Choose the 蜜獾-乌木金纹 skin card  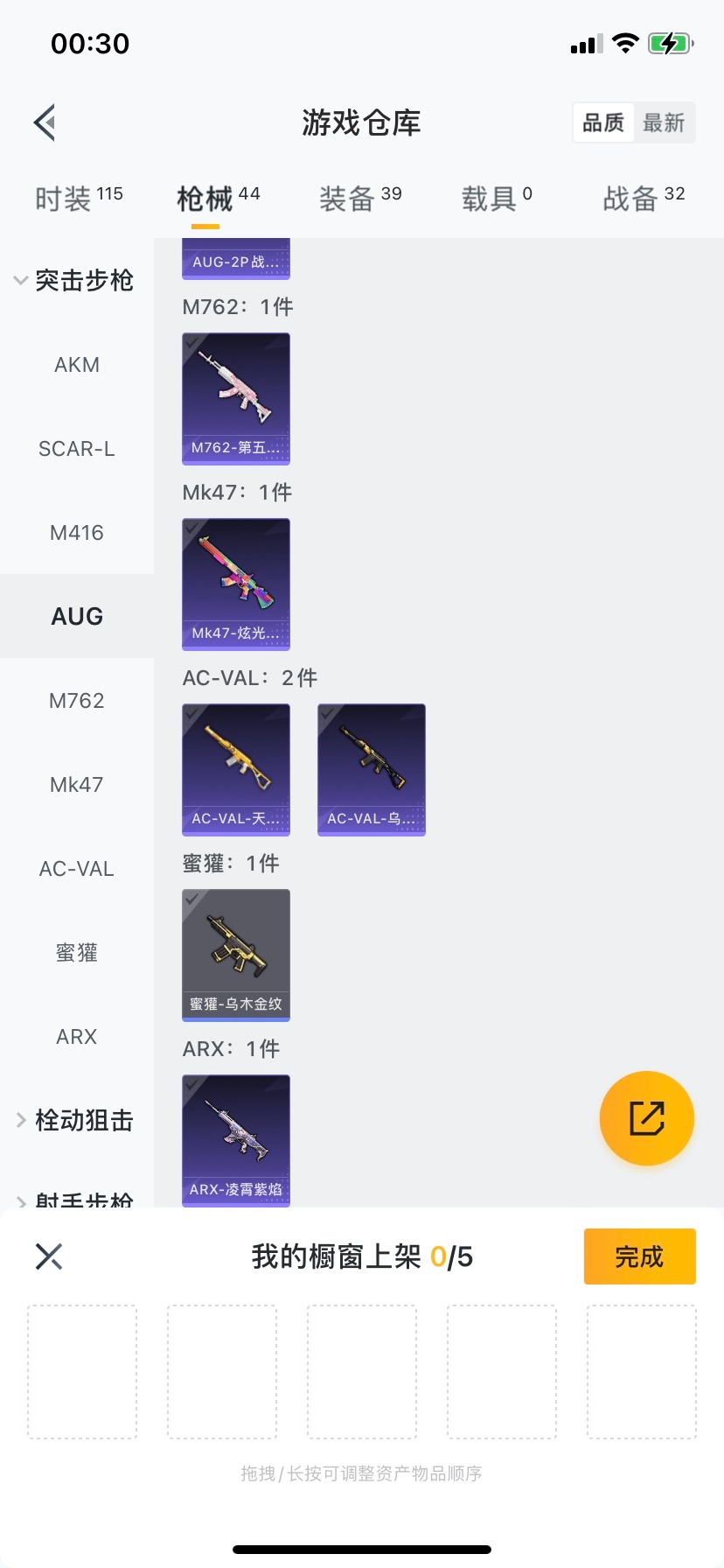[236, 955]
